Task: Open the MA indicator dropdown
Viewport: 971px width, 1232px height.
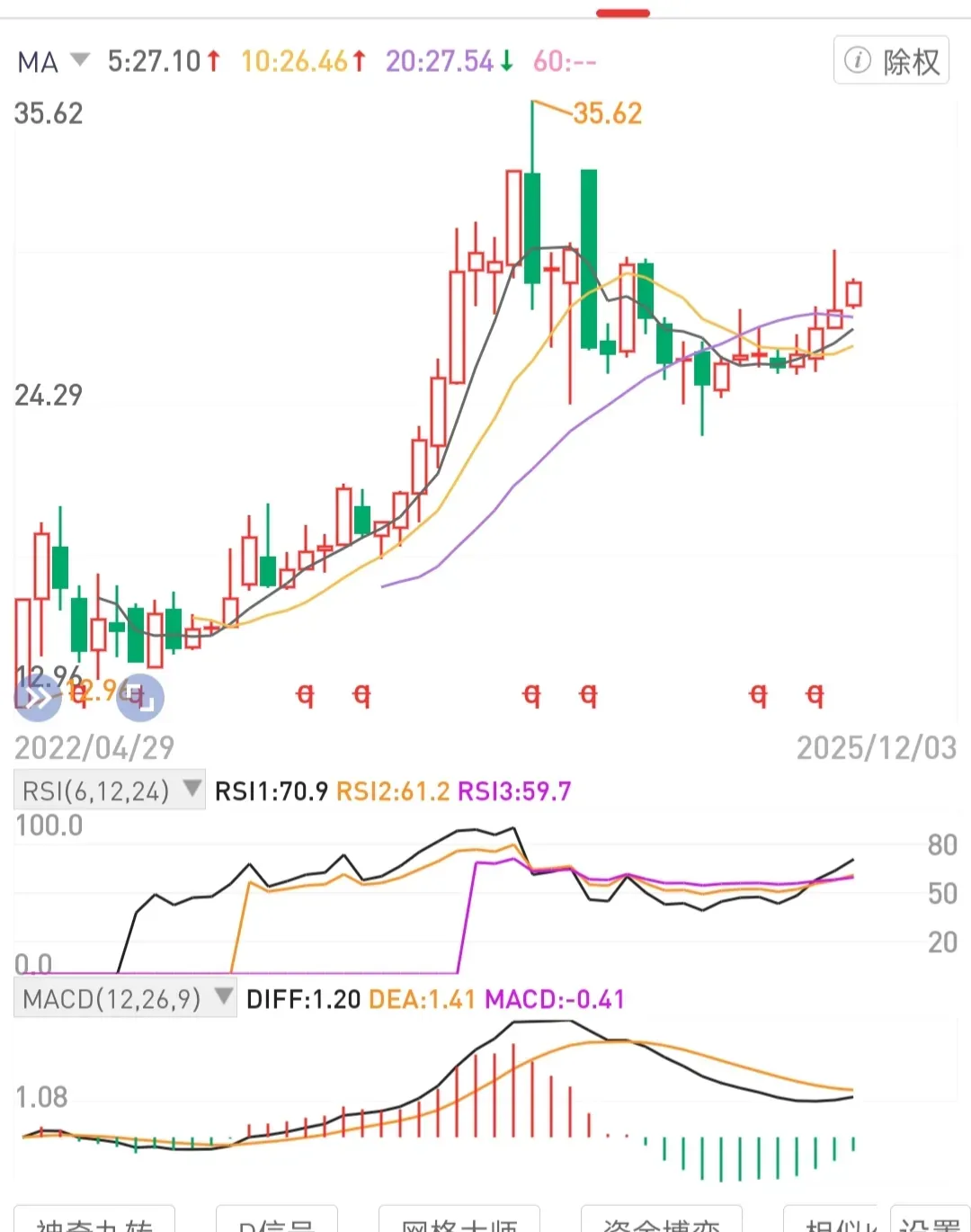Action: pyautogui.click(x=54, y=61)
